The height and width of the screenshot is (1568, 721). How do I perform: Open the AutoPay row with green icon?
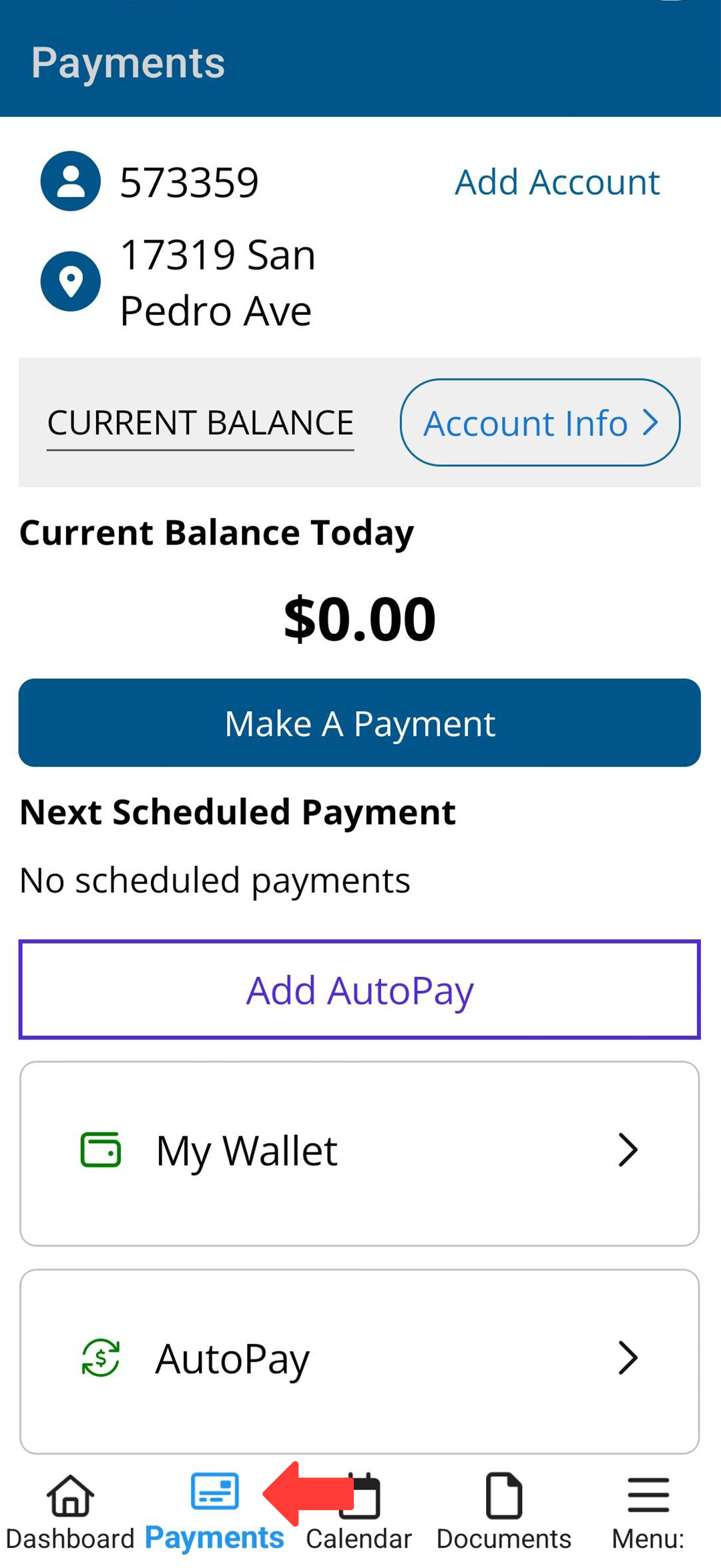coord(359,1360)
